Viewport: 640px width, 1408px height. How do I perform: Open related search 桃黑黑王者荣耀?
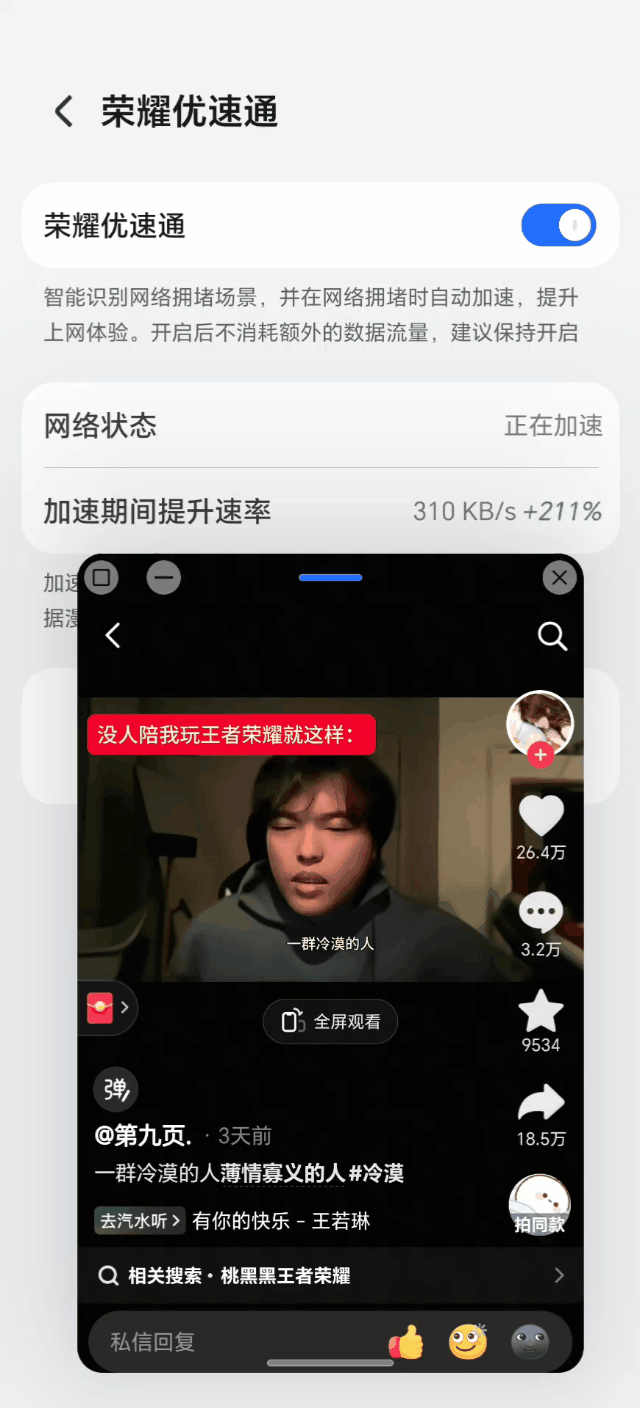(330, 1276)
